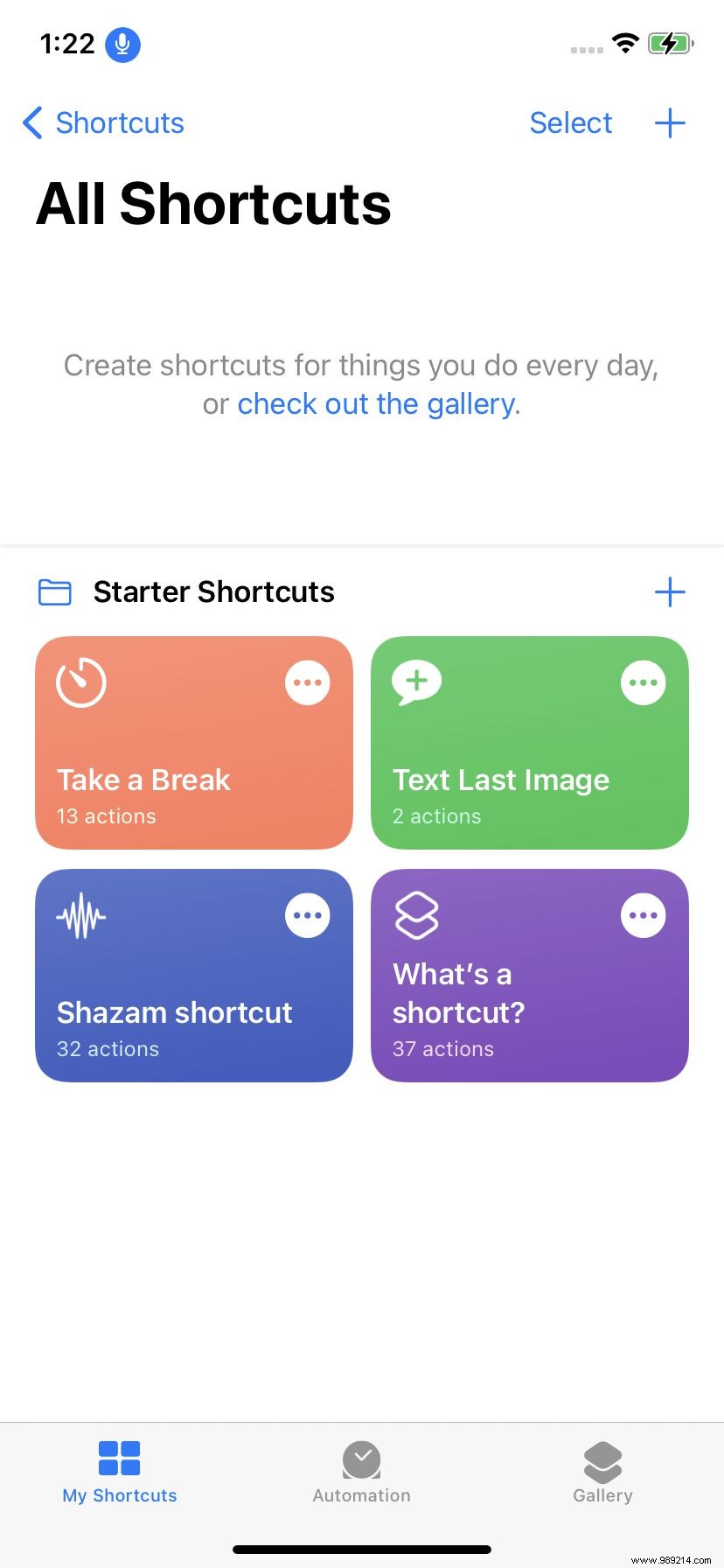Image resolution: width=724 pixels, height=1568 pixels.
Task: Open options ellipsis on Text Last Image
Action: [x=643, y=682]
